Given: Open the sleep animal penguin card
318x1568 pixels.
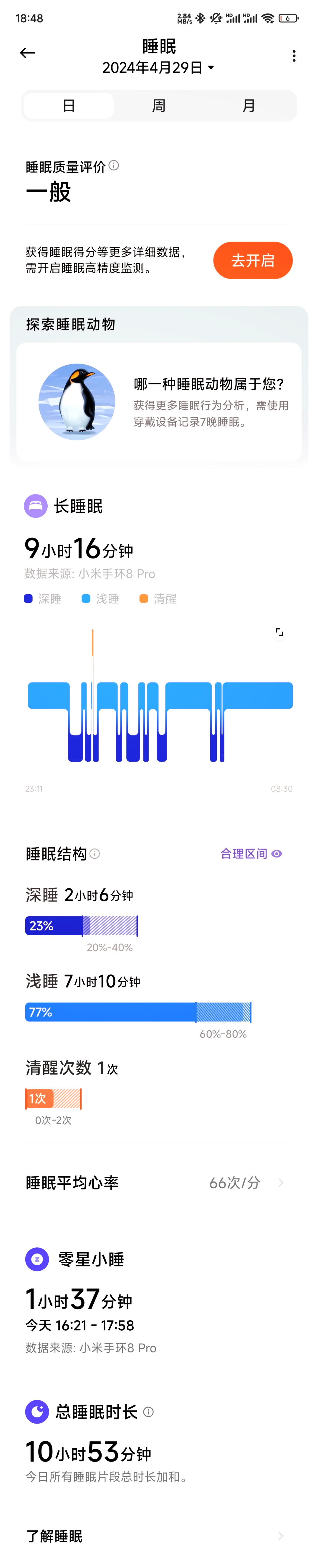Looking at the screenshot, I should click(158, 402).
